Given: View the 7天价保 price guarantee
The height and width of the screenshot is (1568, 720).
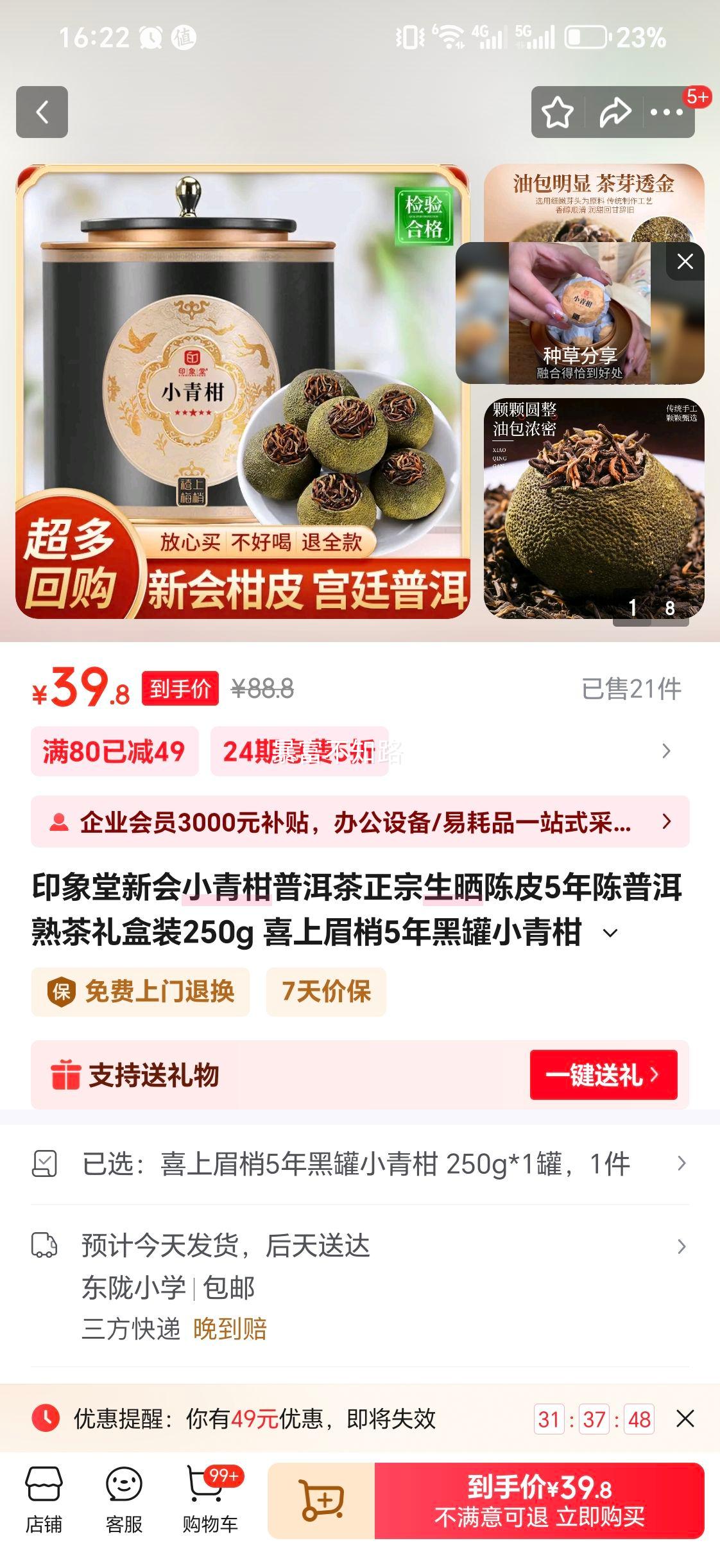Looking at the screenshot, I should click(x=326, y=992).
